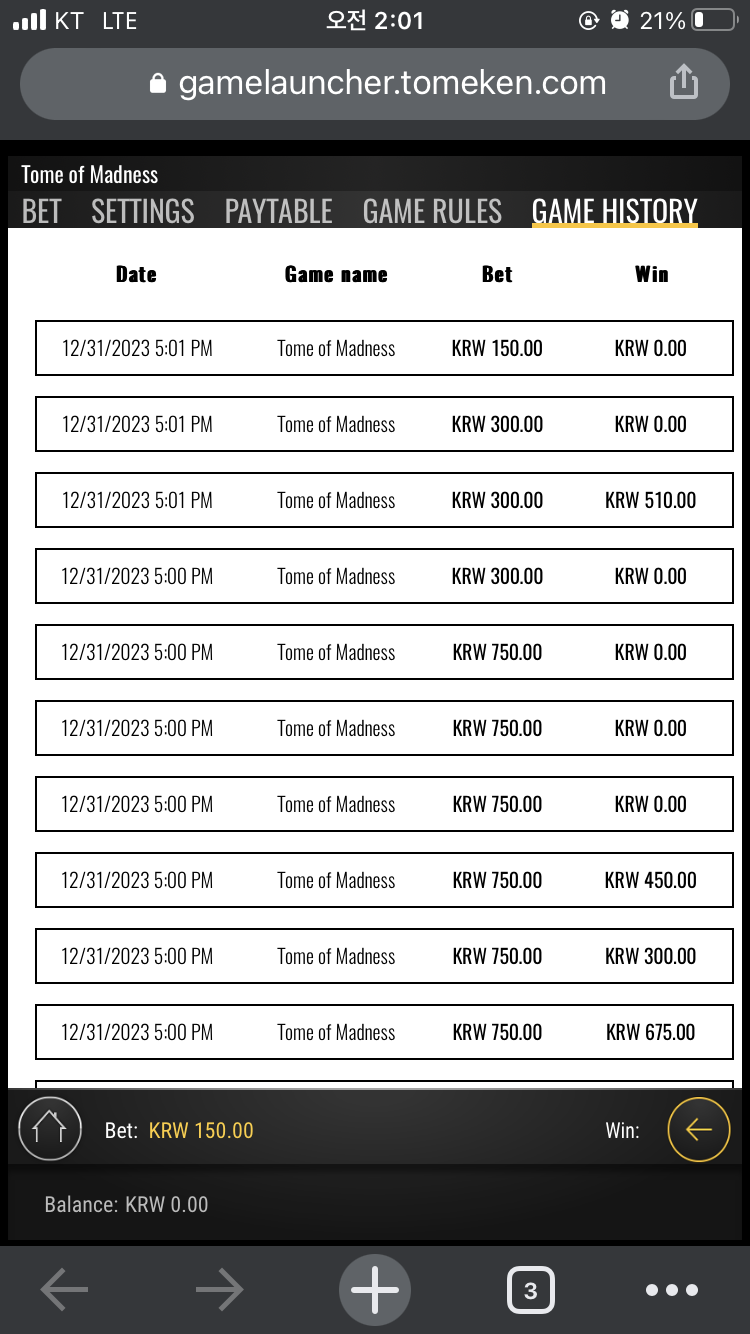The width and height of the screenshot is (750, 1334).
Task: Open the tab switcher showing 3
Action: [x=530, y=1290]
